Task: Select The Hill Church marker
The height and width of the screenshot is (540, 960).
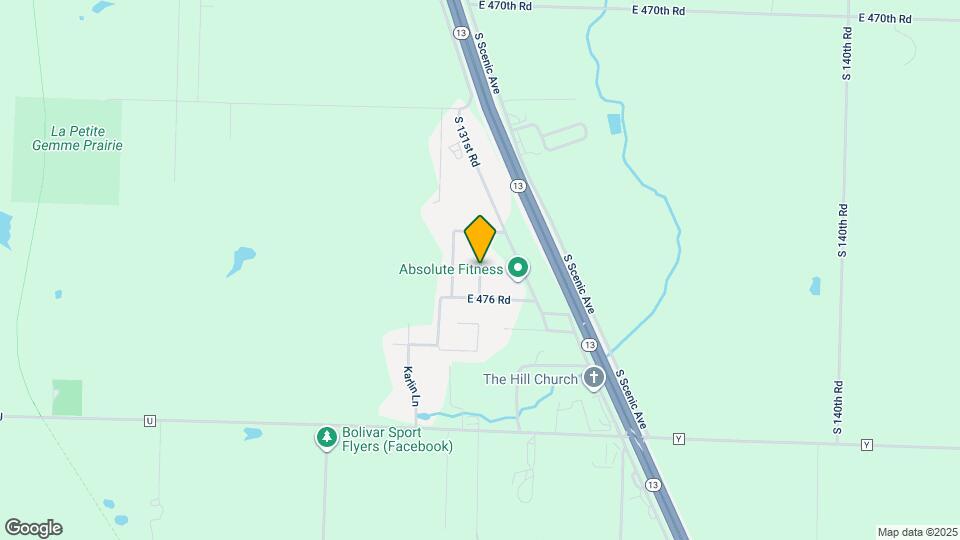Action: click(594, 378)
